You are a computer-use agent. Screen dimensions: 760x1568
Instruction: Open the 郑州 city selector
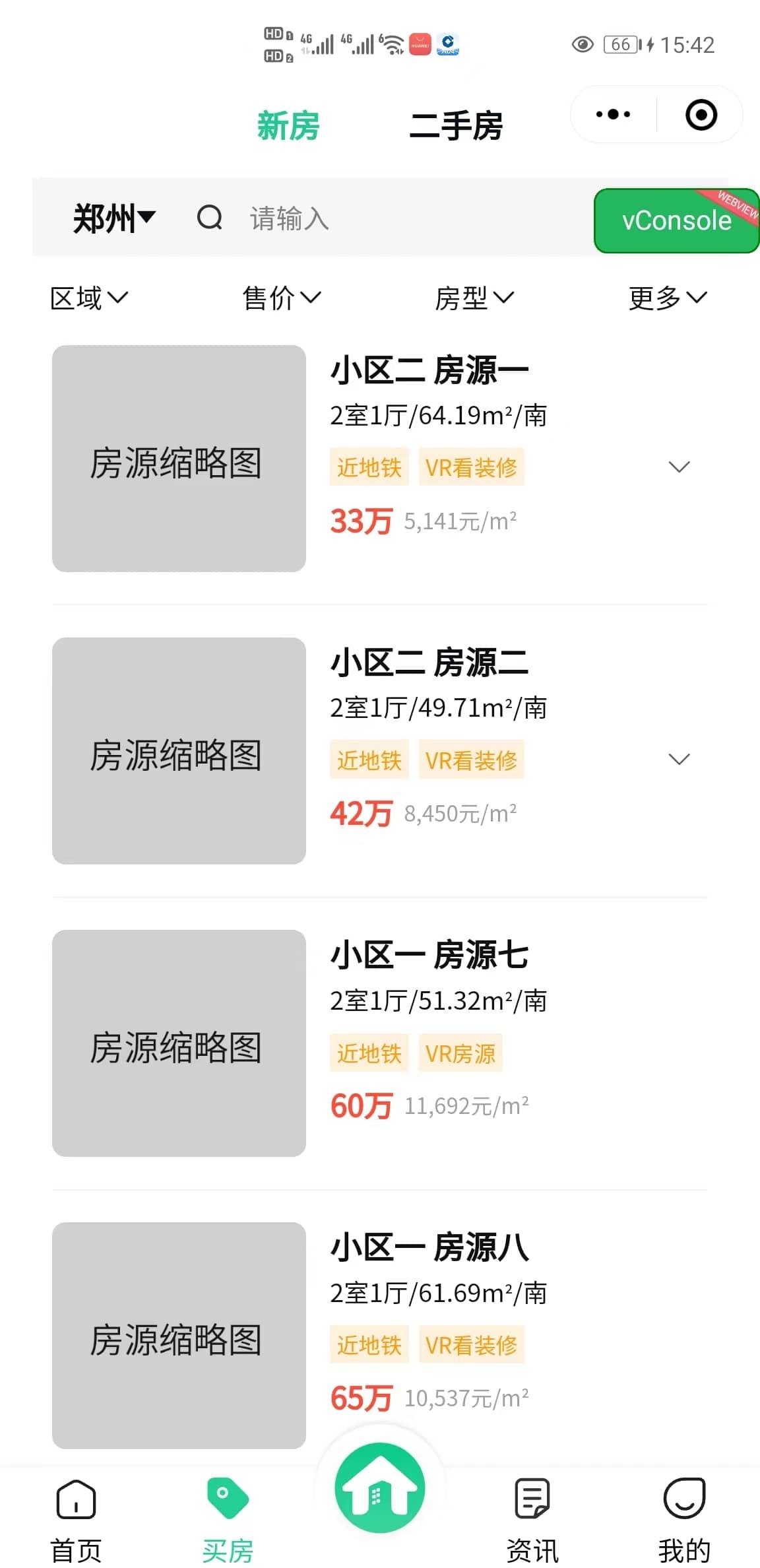(113, 218)
